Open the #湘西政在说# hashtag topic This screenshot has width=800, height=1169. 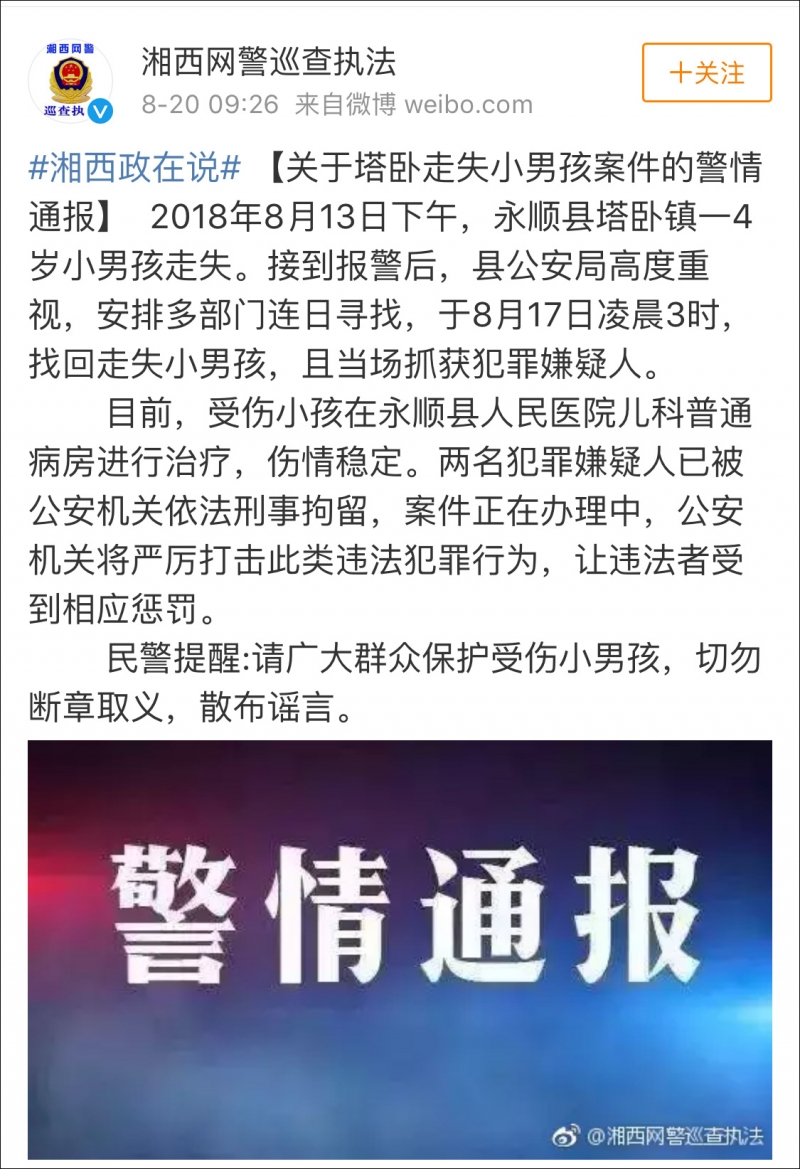tap(134, 169)
